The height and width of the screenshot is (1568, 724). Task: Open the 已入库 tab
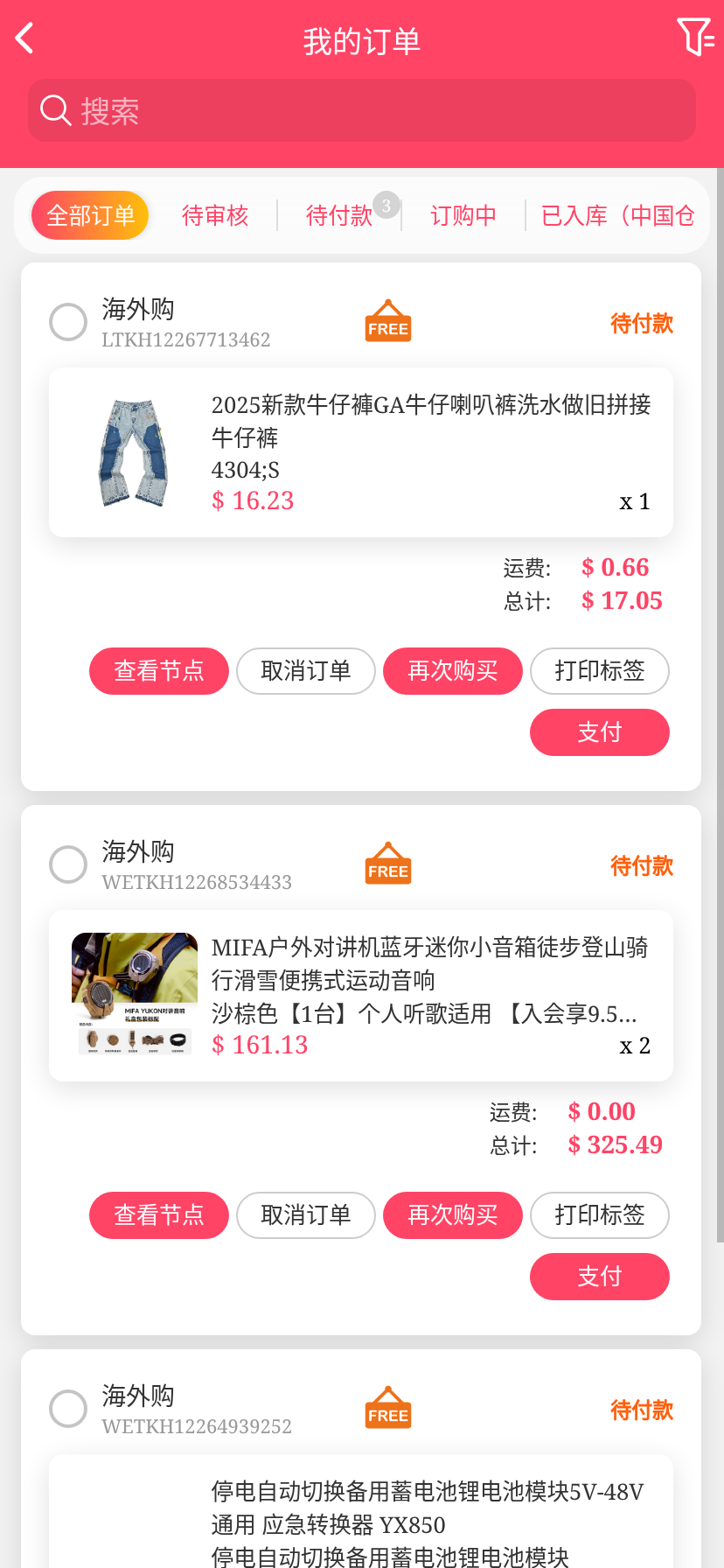pyautogui.click(x=617, y=215)
